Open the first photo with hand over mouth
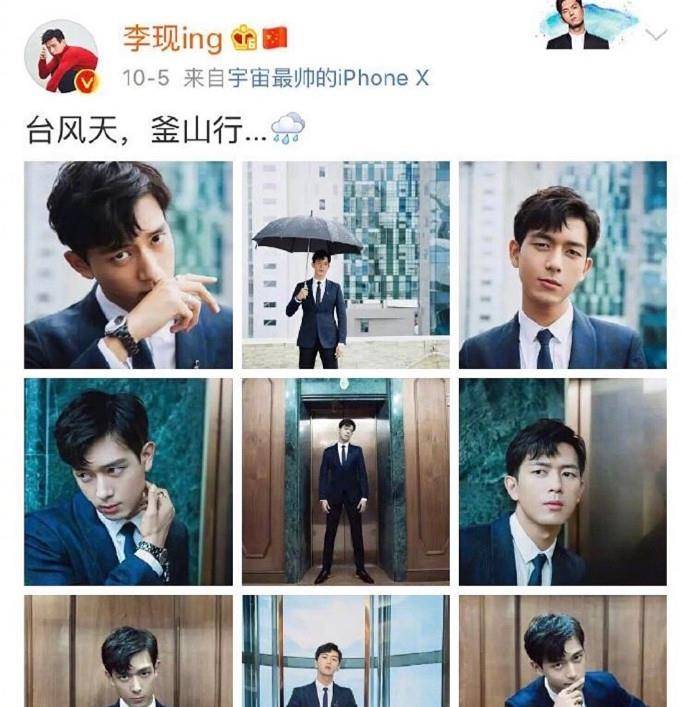Viewport: 682px width, 707px height. pyautogui.click(x=128, y=265)
